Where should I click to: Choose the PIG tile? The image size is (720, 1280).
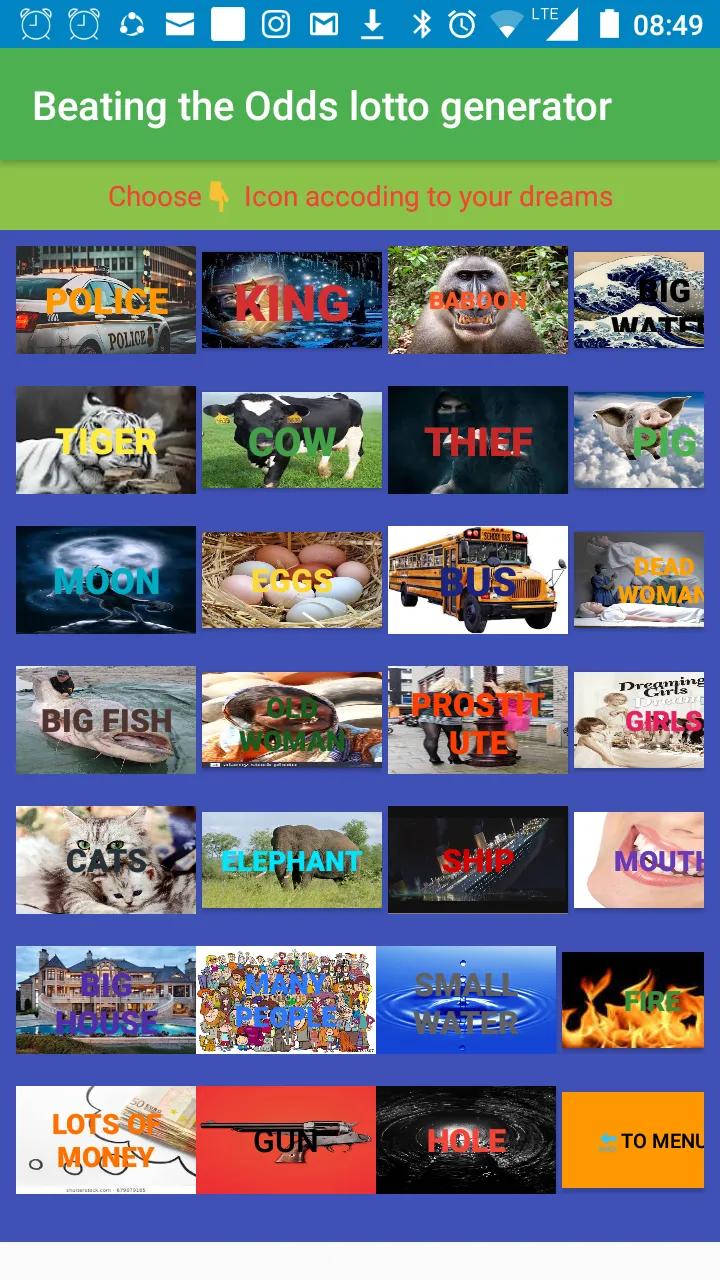coord(640,440)
